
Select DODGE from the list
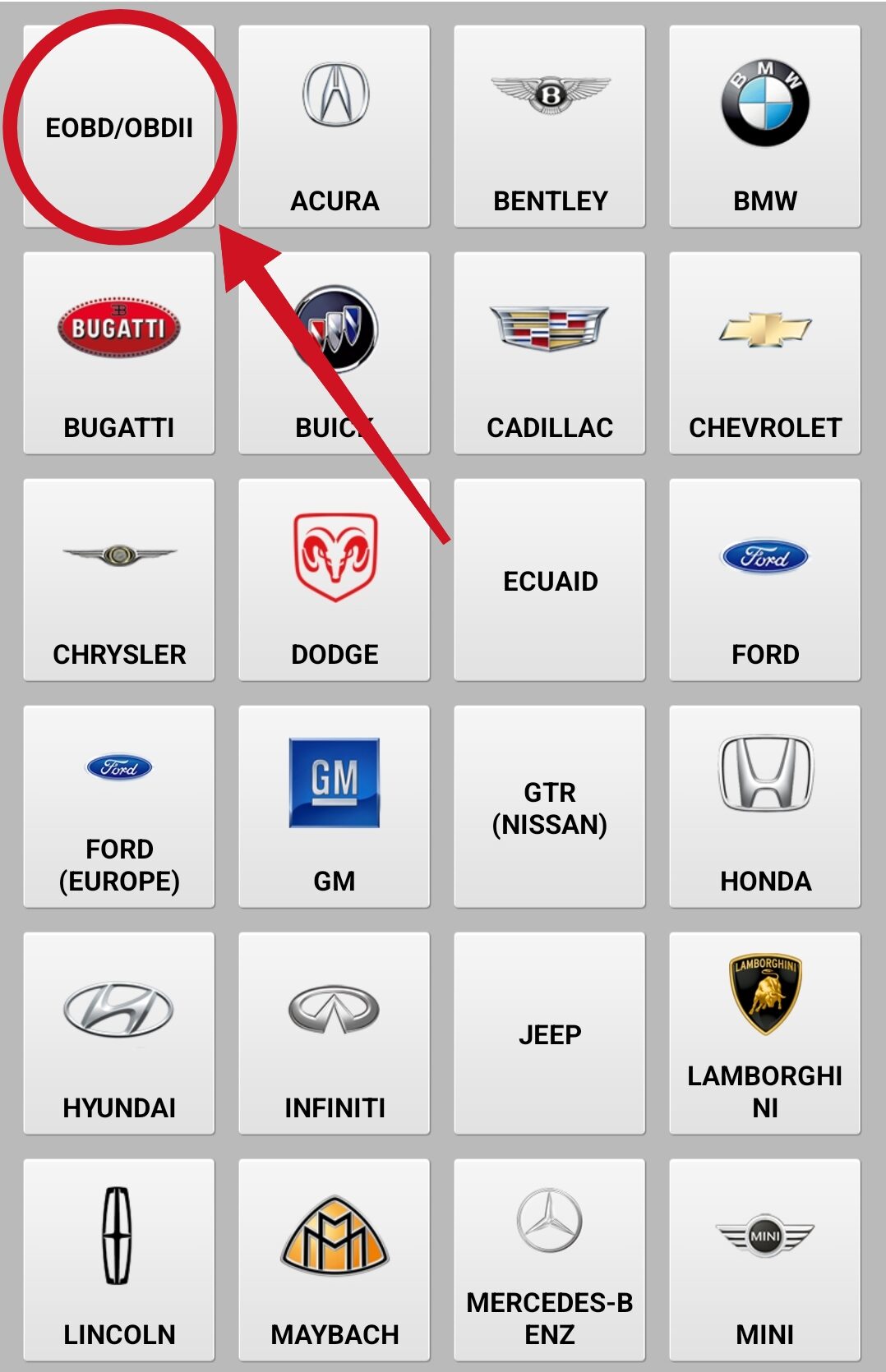tap(335, 580)
